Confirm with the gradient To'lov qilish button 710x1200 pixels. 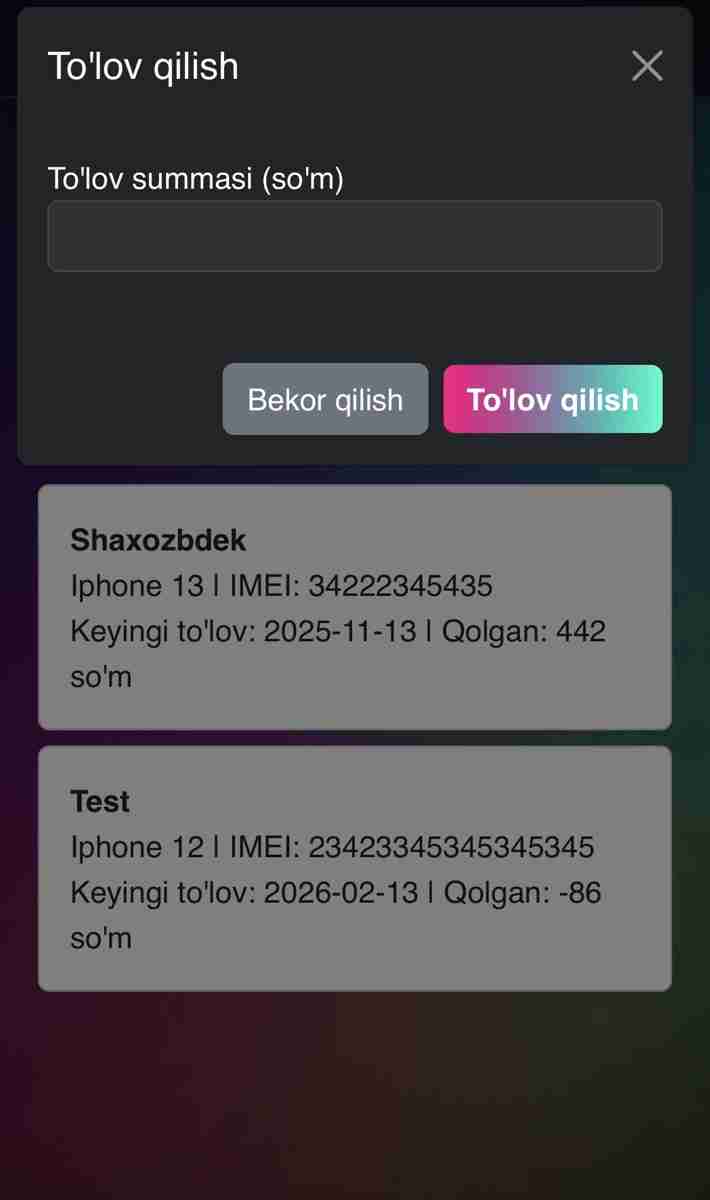(x=552, y=399)
